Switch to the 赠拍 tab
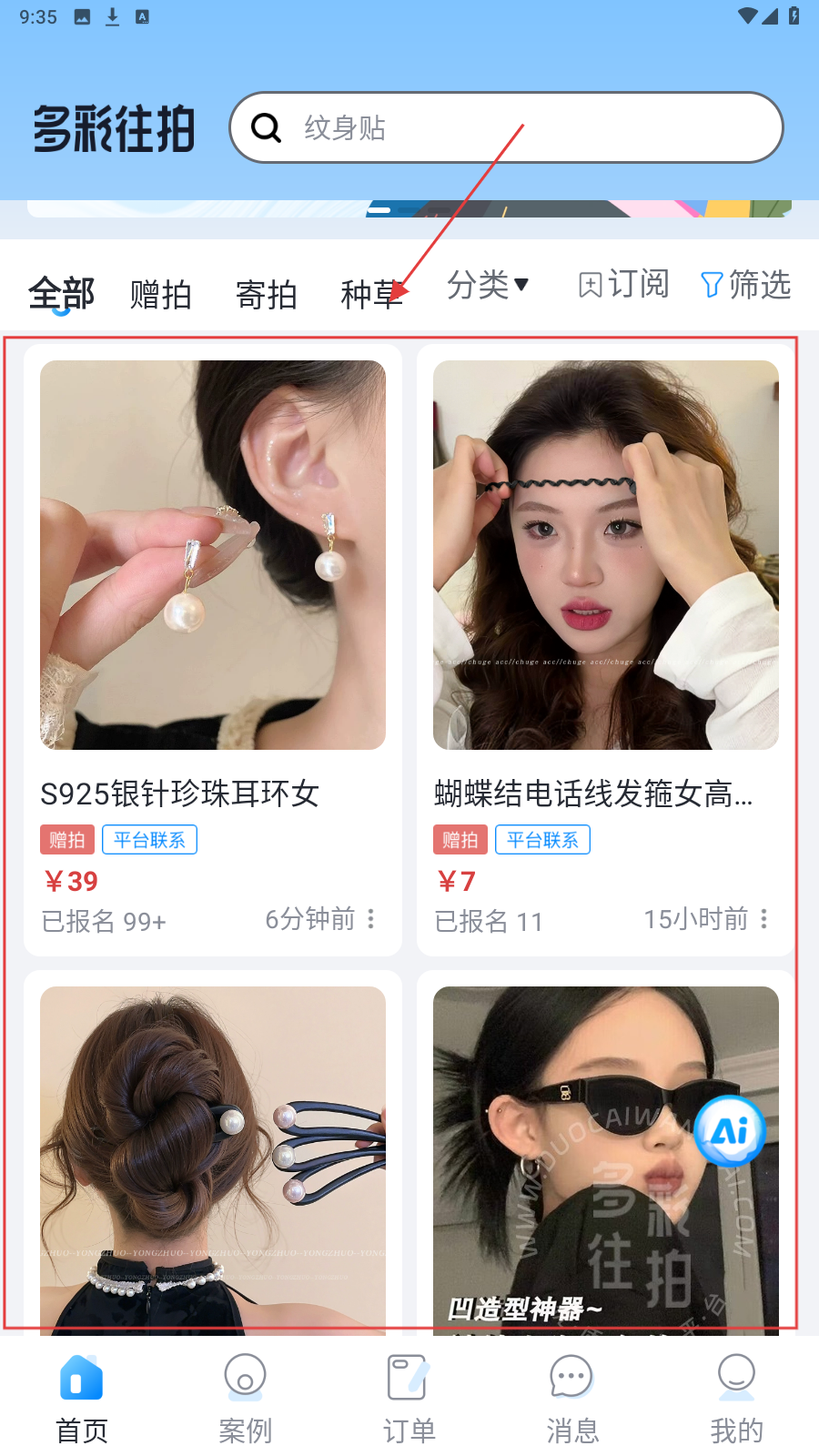 [x=160, y=295]
